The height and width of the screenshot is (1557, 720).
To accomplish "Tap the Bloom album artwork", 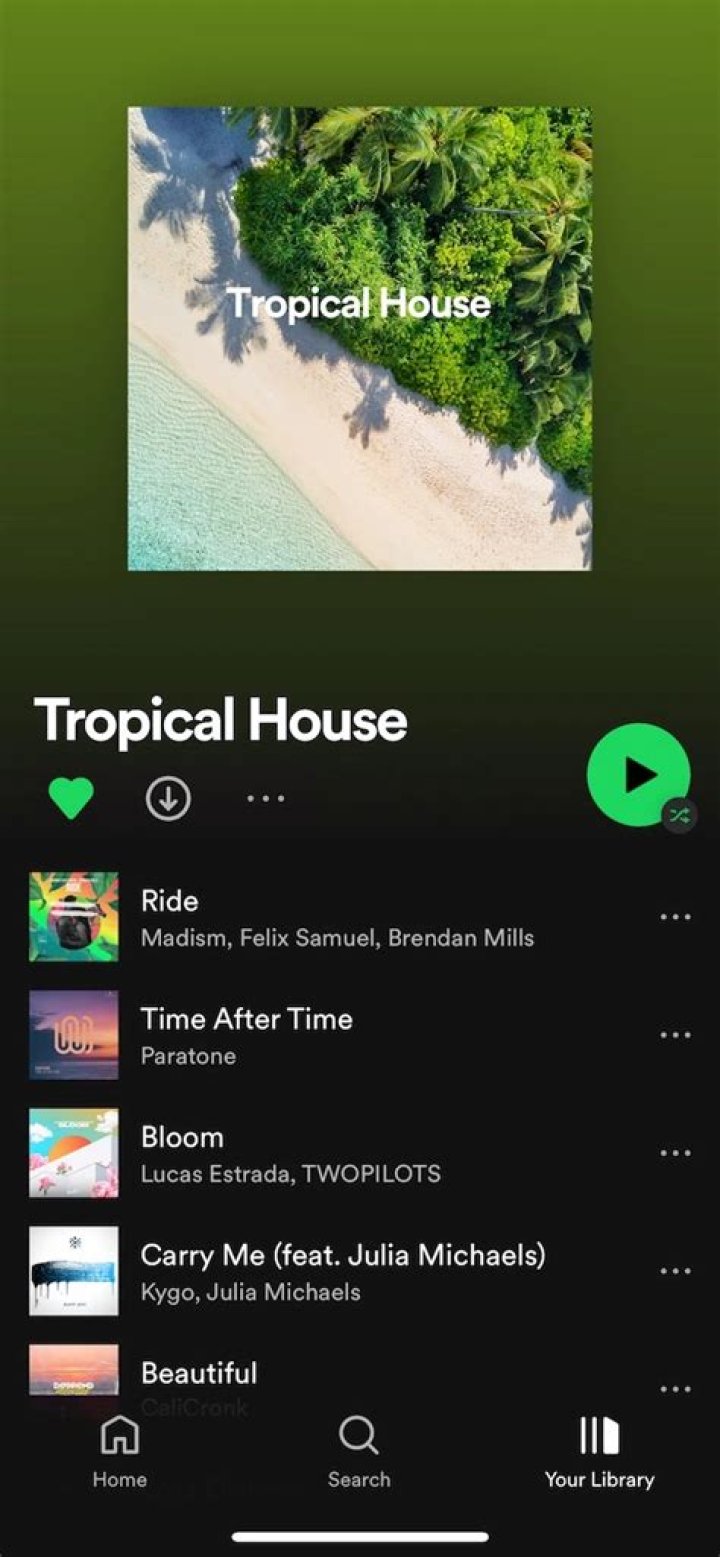I will click(73, 1153).
